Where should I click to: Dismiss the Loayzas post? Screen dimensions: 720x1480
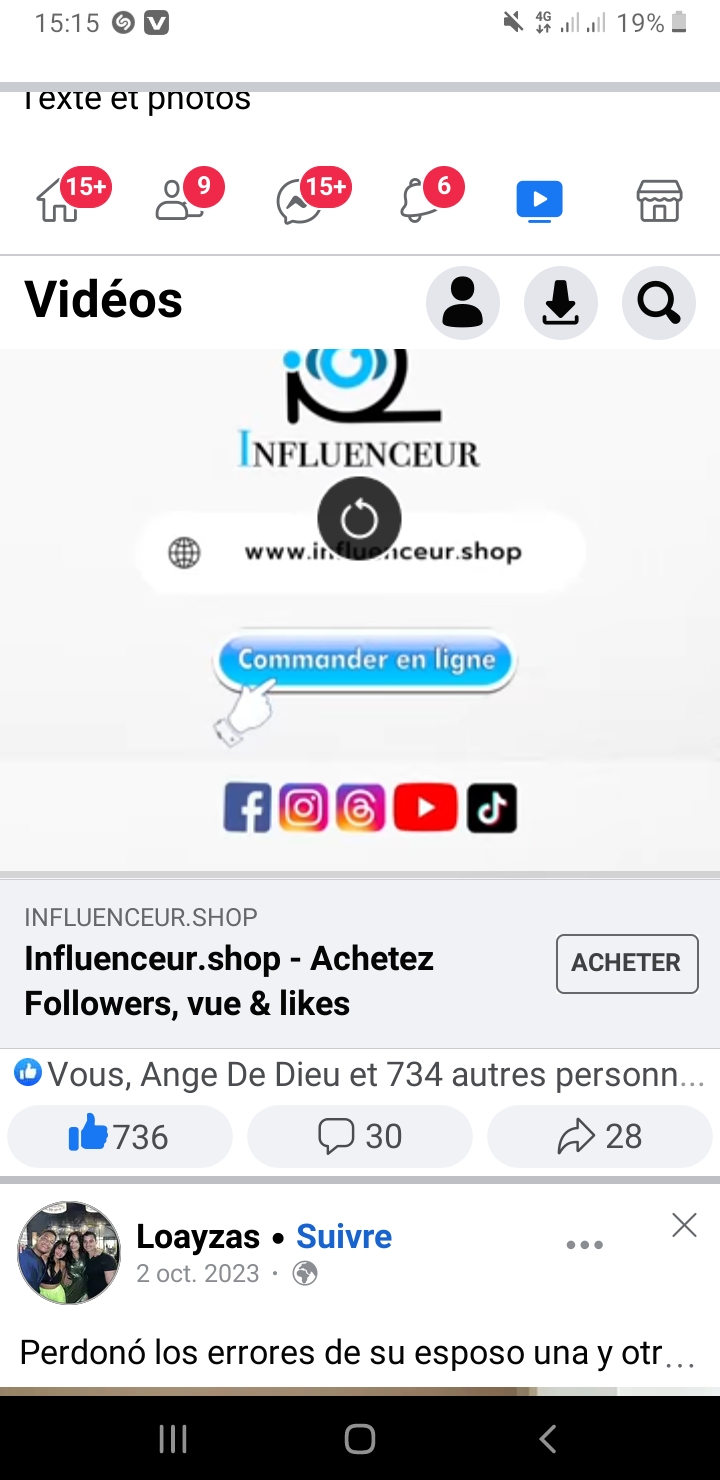684,1225
